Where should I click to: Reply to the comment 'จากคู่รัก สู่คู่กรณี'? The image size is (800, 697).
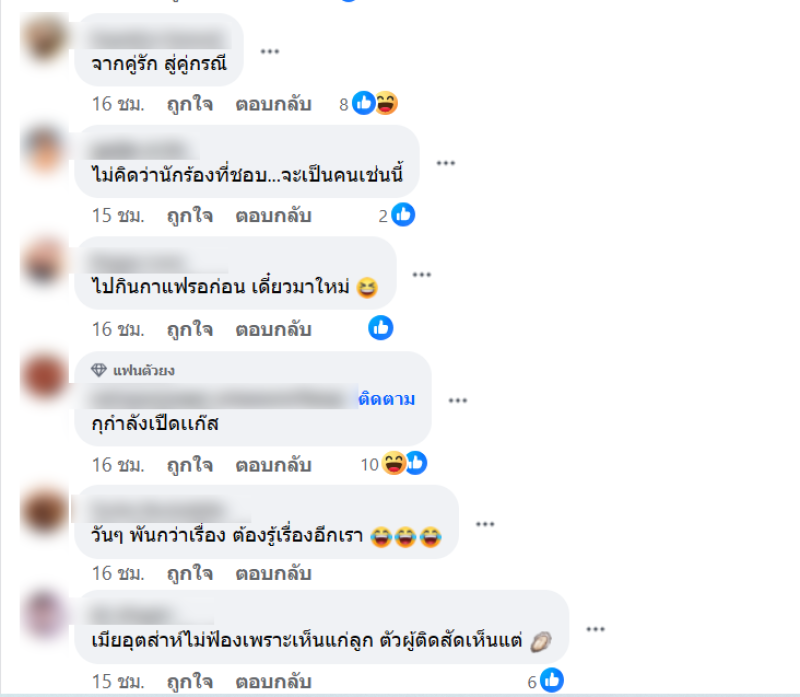(274, 104)
